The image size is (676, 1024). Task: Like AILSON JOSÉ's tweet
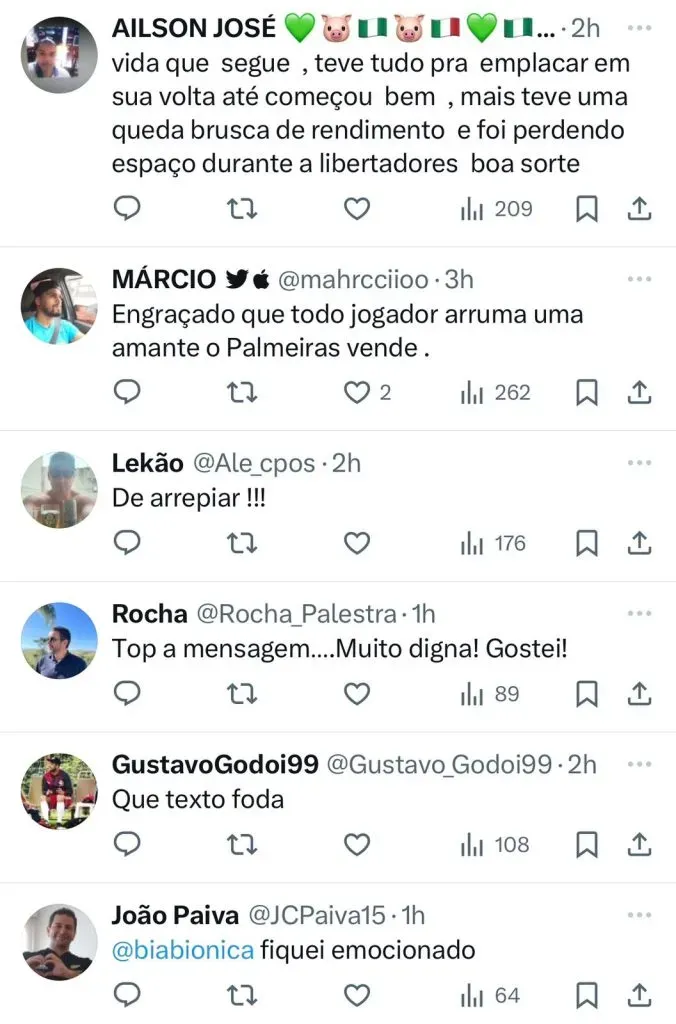click(x=357, y=208)
